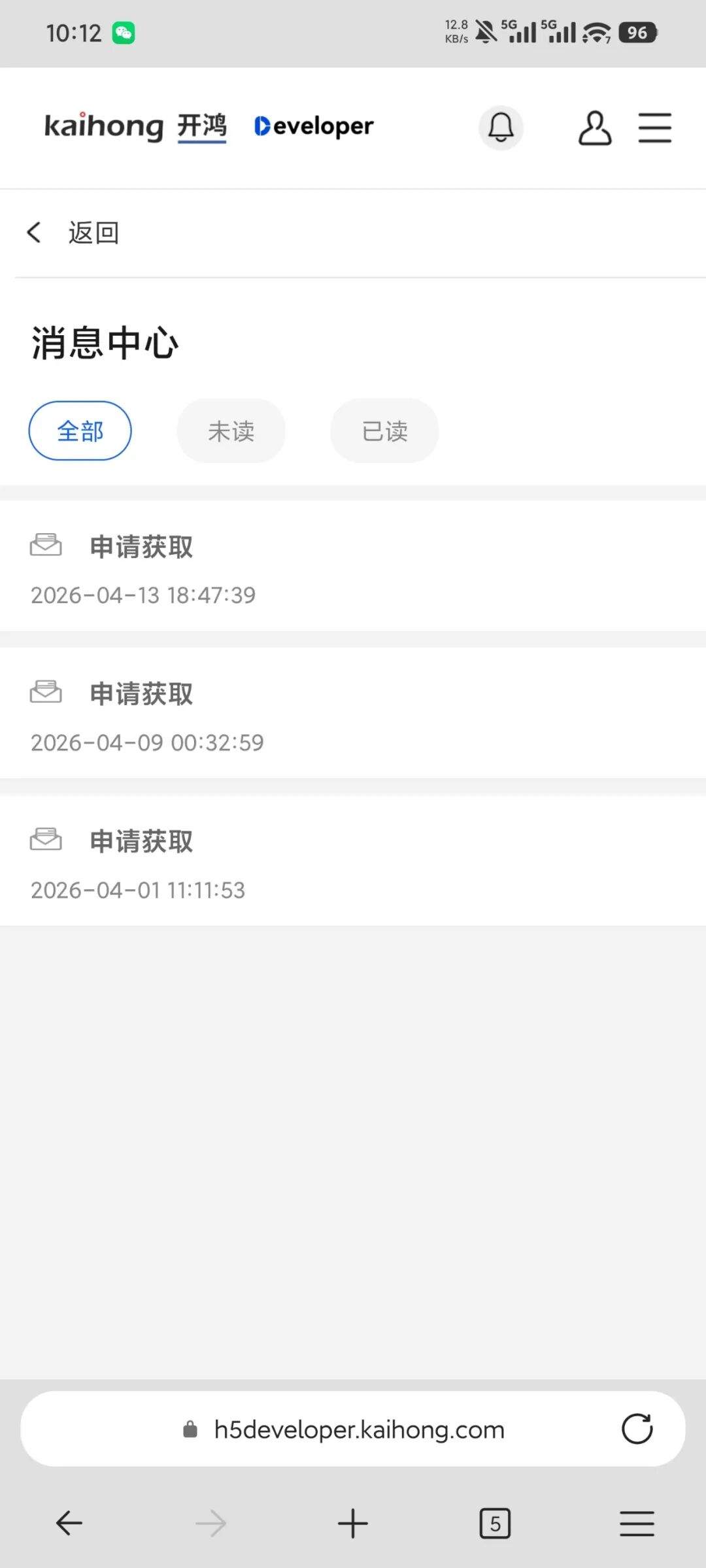Reload the page
Screen dimensions: 706x1568
pos(637,1429)
